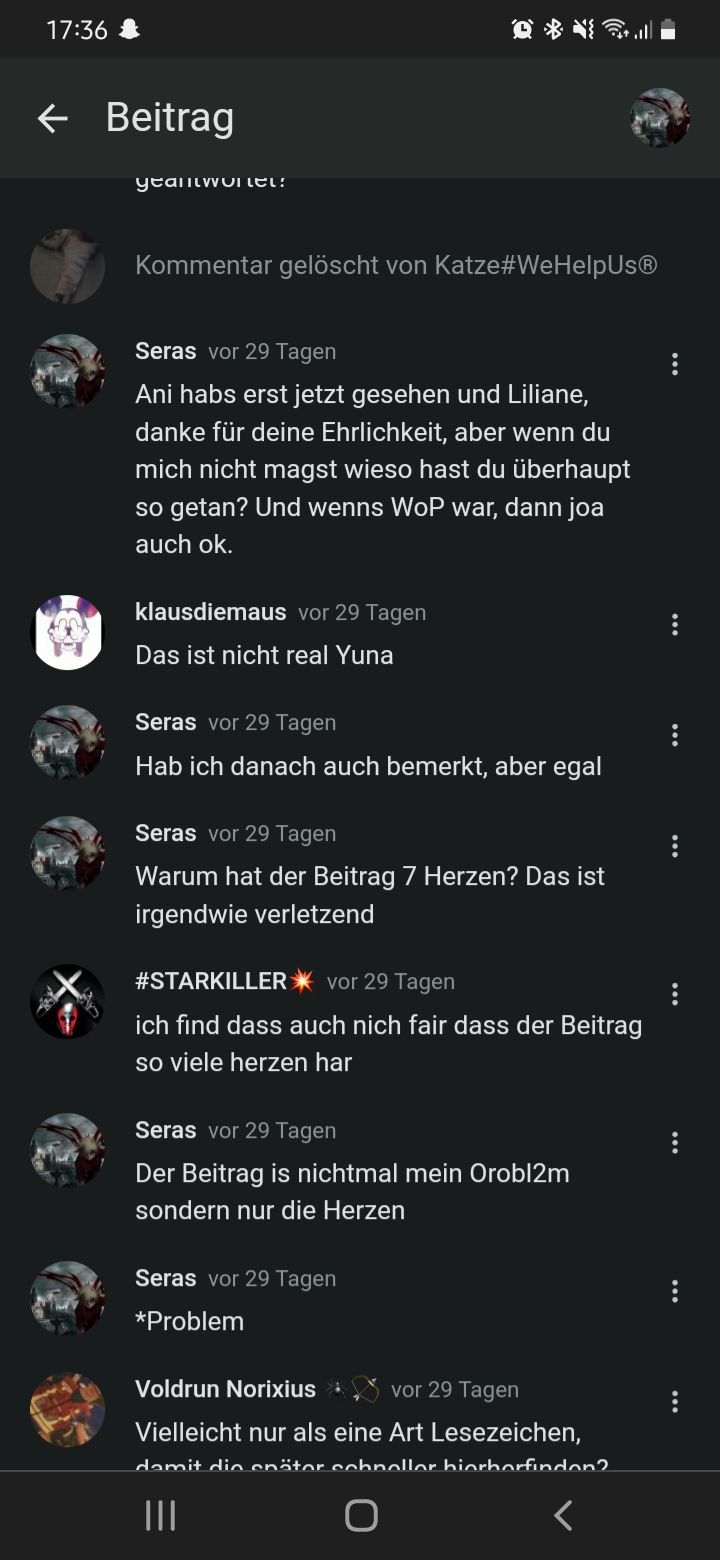Show options for the "*Problem" comment

pyautogui.click(x=675, y=1291)
